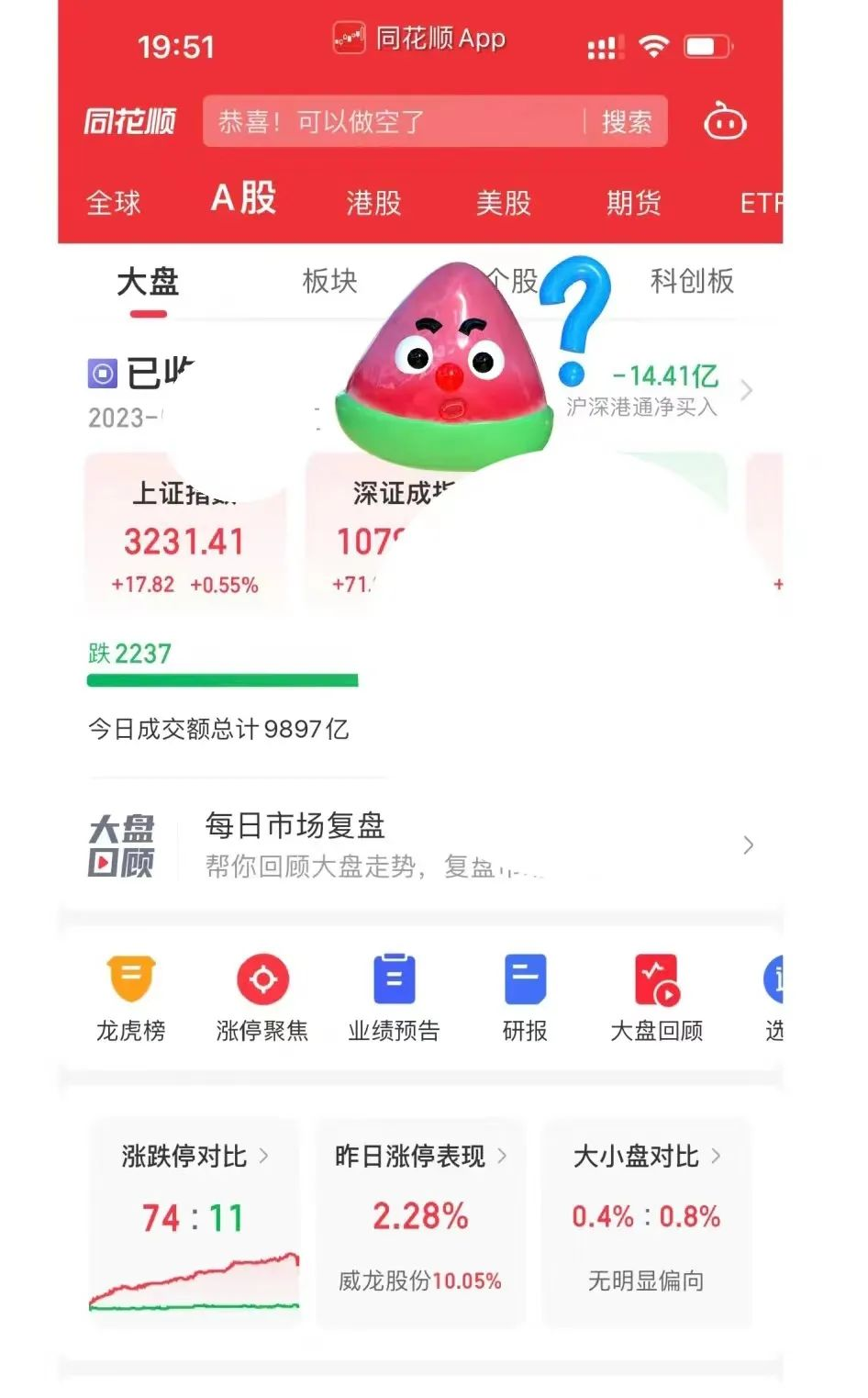Switch to the 期货 tab
This screenshot has height=1398, width=868.
(x=633, y=202)
